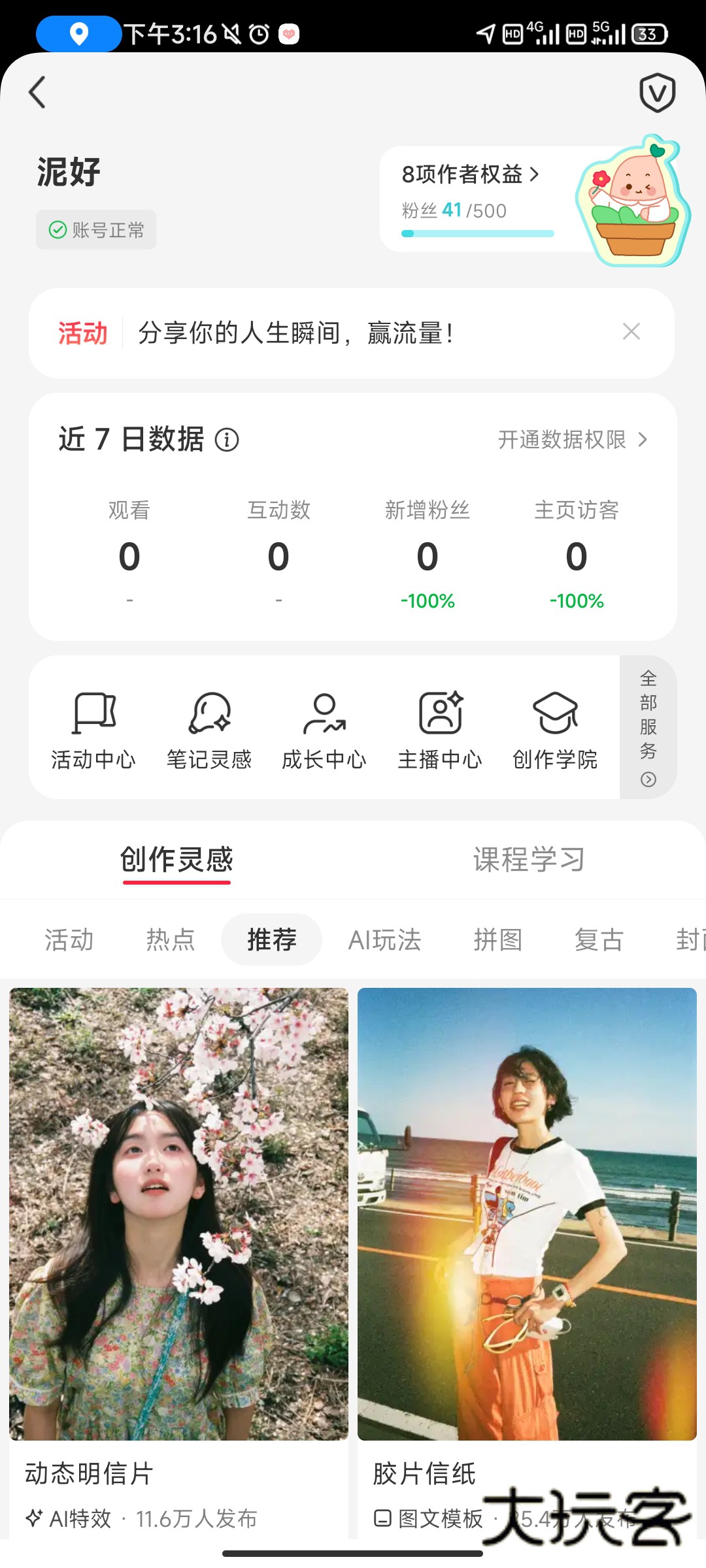
Task: Open the 8项作者权益 card
Action: (x=471, y=174)
